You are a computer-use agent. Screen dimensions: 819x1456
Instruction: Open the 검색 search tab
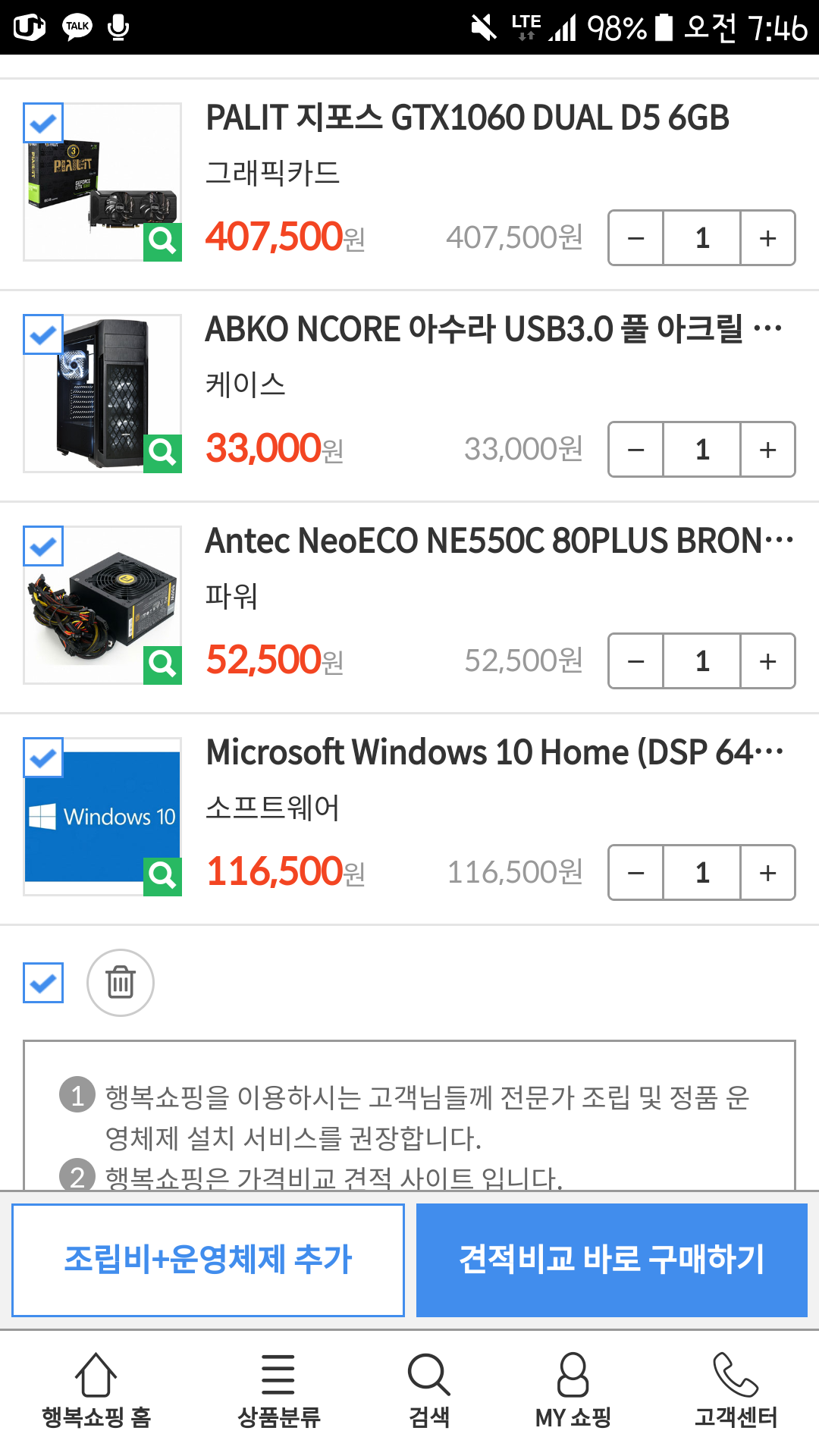coord(429,1392)
